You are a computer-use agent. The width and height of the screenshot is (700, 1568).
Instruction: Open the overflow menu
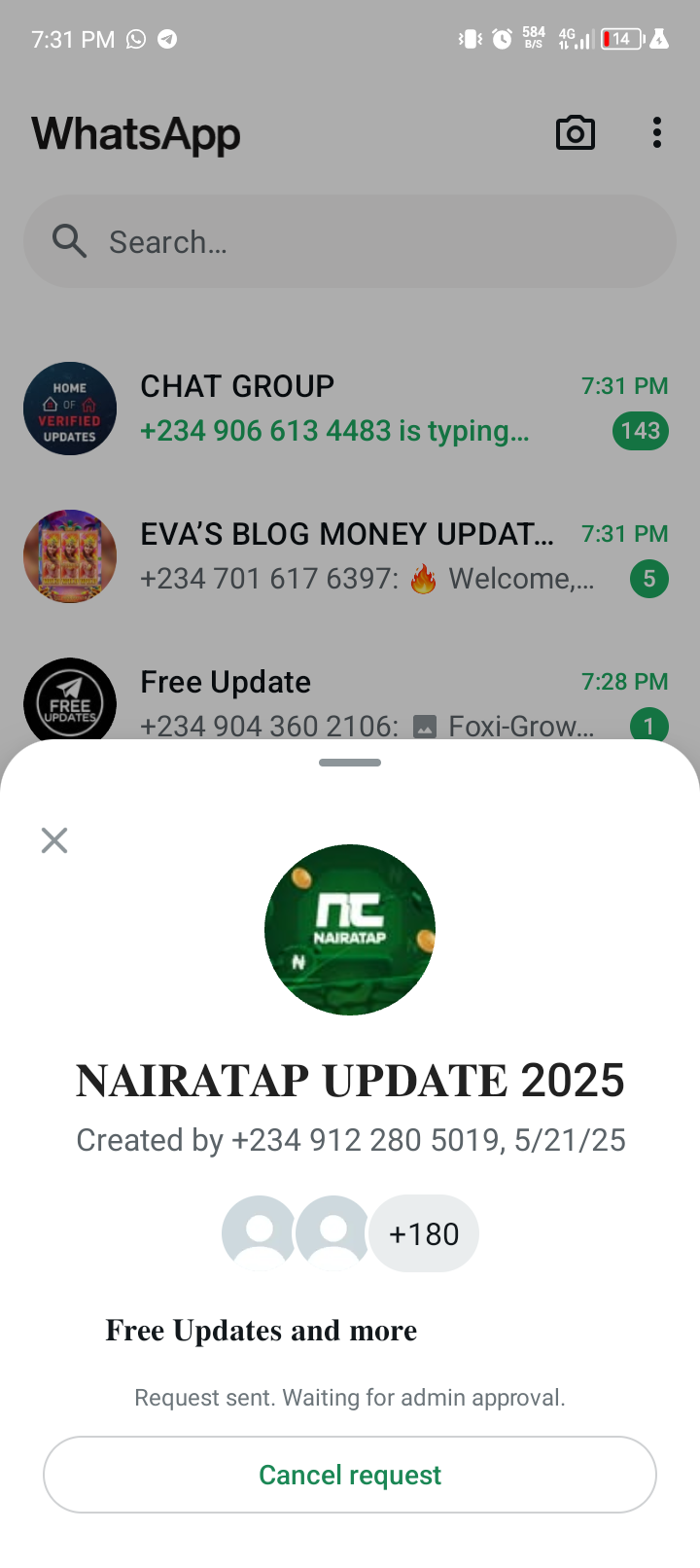(657, 133)
